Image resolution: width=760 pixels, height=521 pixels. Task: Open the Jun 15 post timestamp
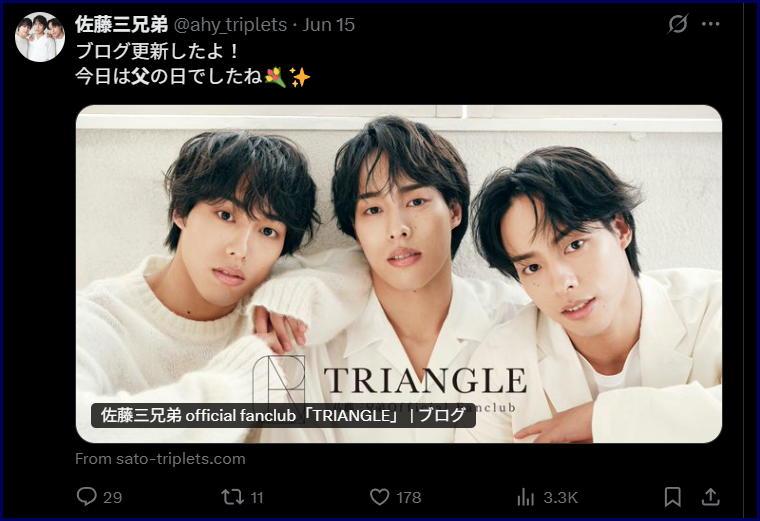point(328,25)
